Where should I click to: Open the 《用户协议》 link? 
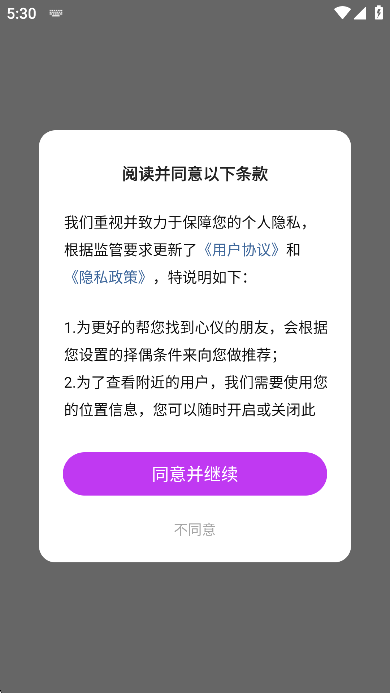[242, 250]
